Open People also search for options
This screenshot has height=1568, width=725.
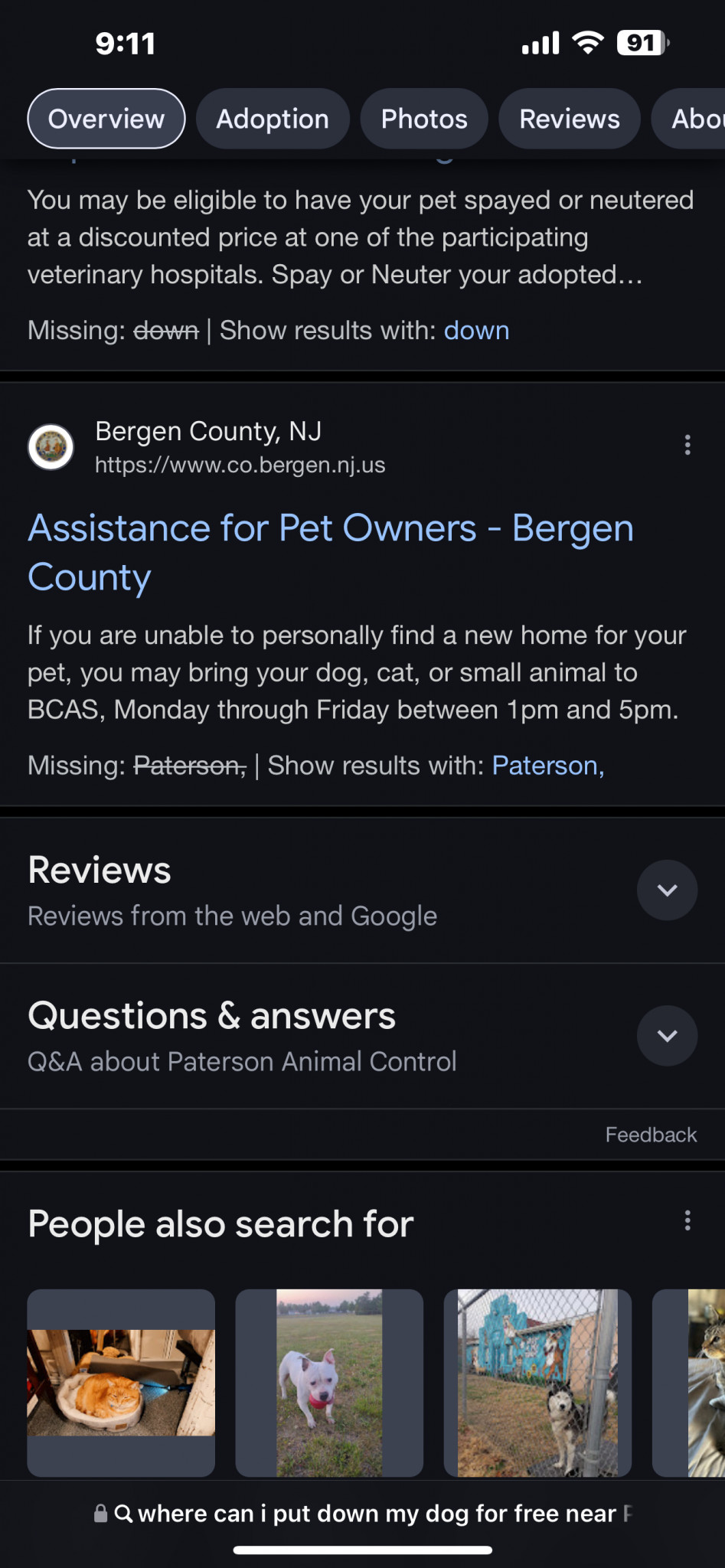pyautogui.click(x=687, y=1220)
